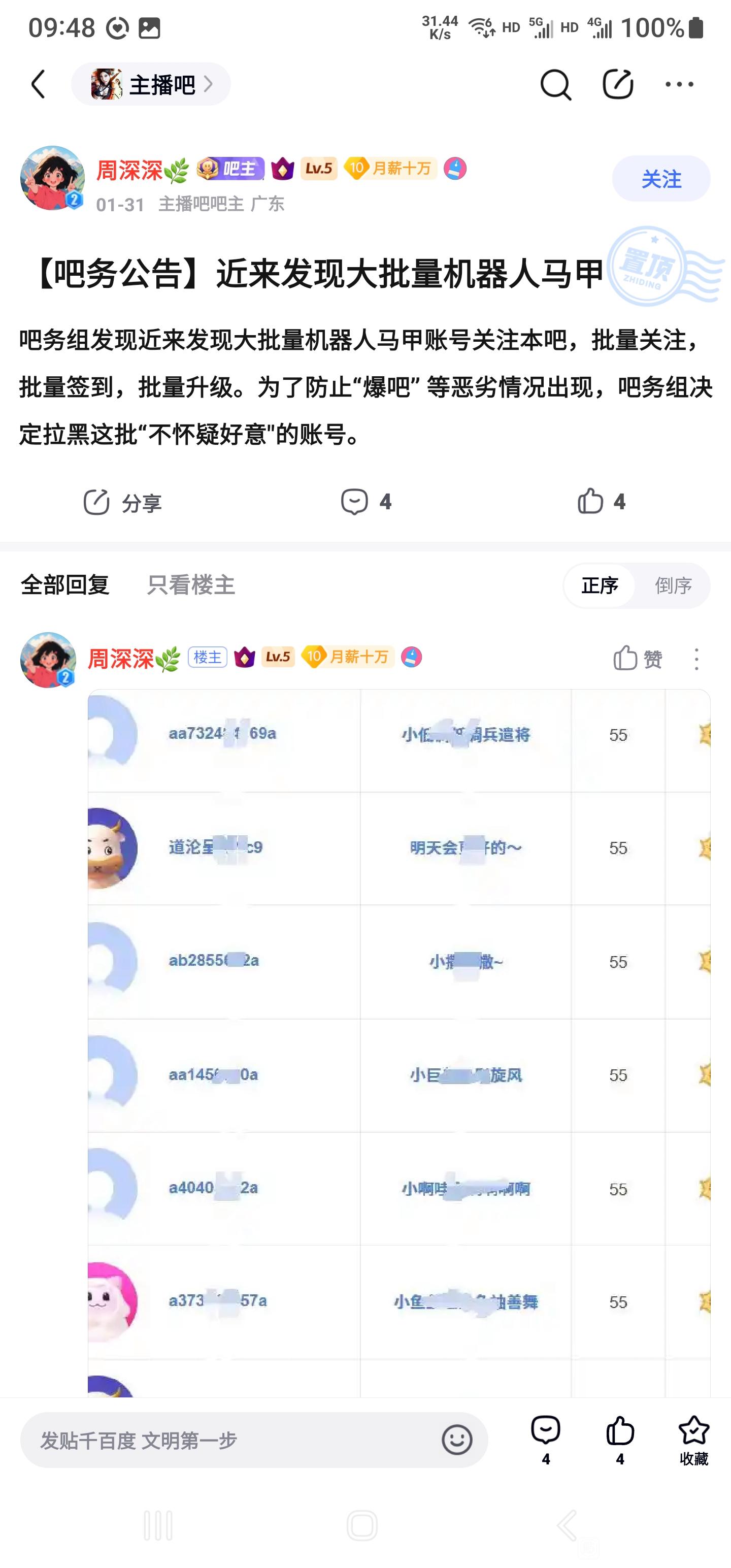The width and height of the screenshot is (731, 1568).
Task: Like the post under the body text
Action: point(602,502)
